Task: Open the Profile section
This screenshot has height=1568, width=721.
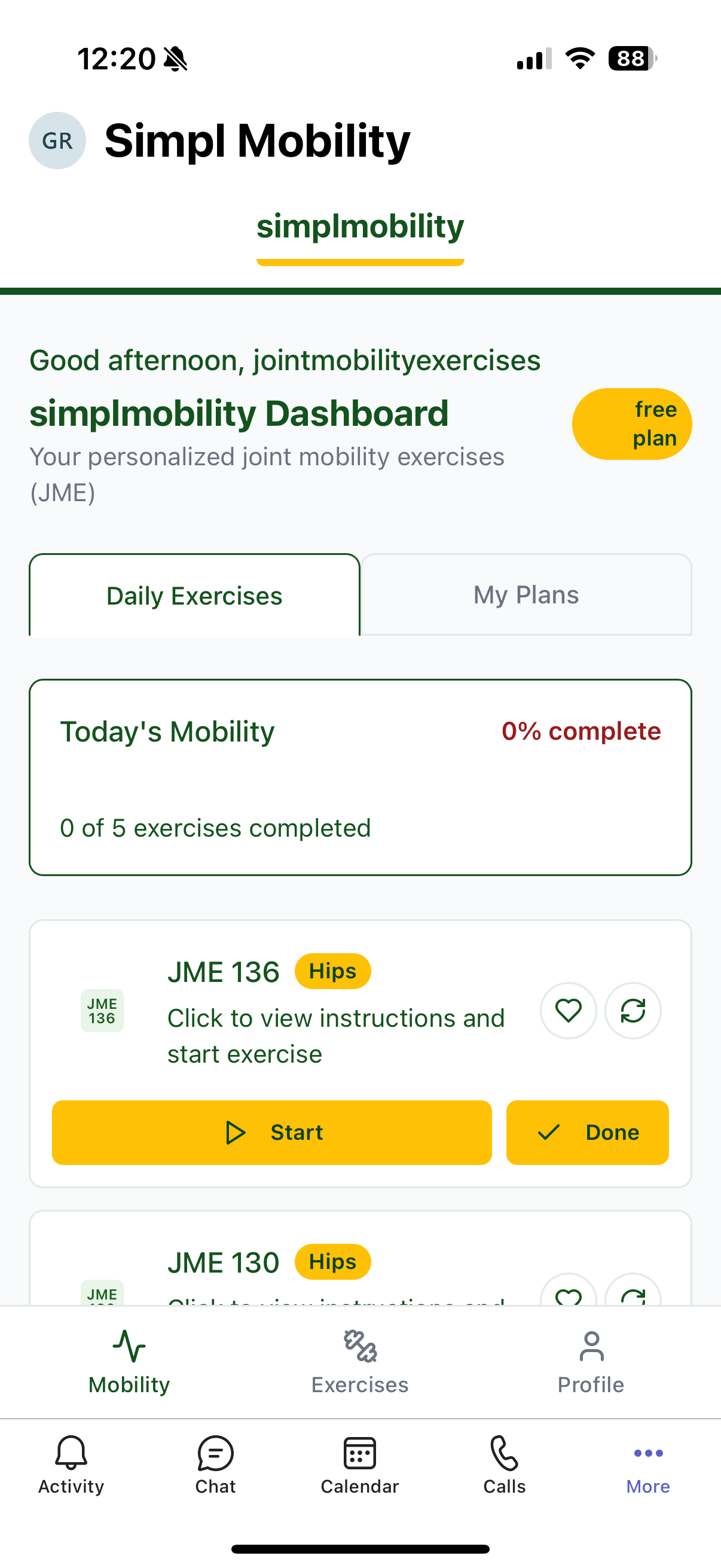Action: 590,1362
